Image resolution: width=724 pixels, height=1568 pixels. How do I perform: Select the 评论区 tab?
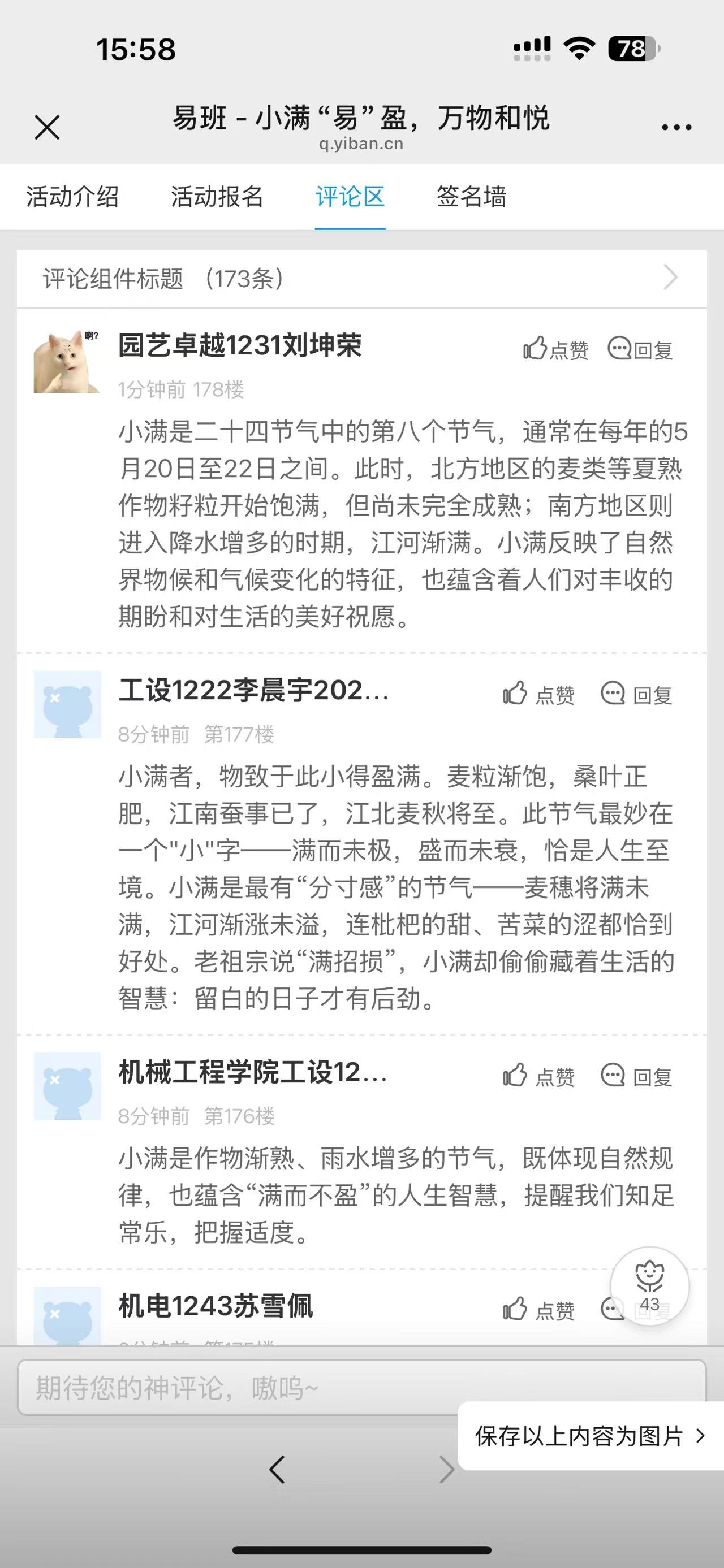pos(350,197)
